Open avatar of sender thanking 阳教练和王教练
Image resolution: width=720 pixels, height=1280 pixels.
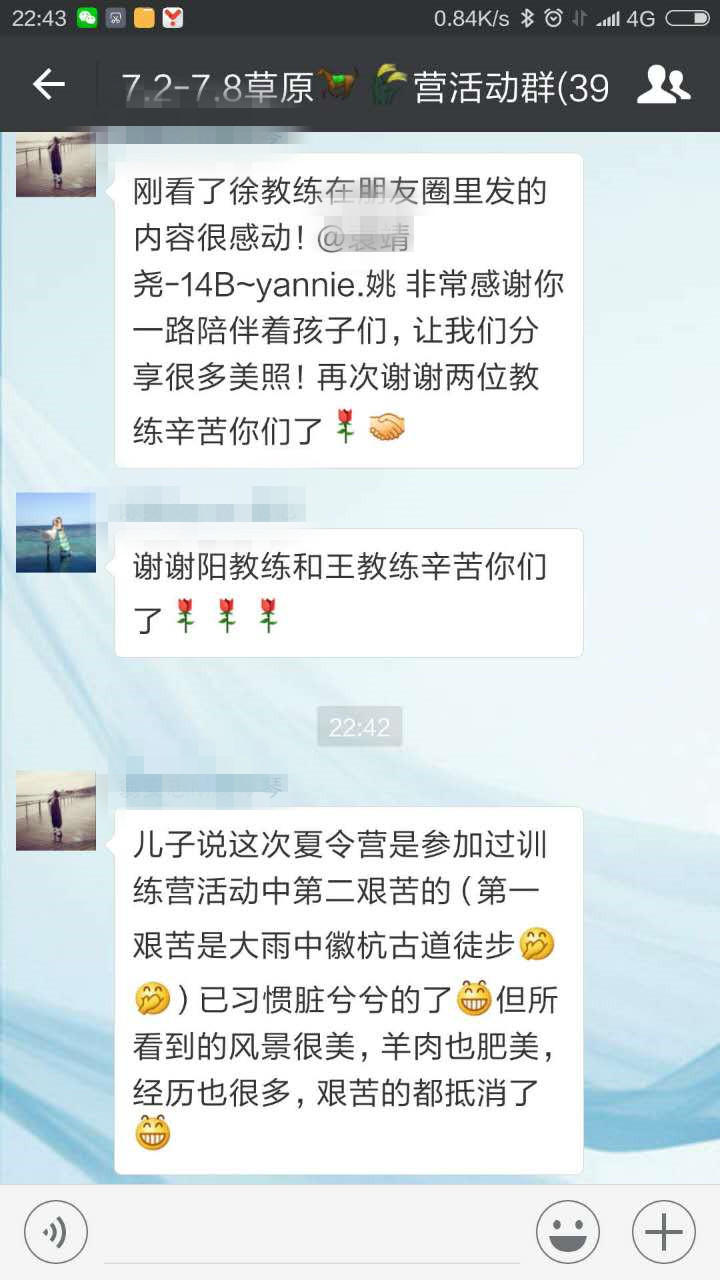(x=56, y=532)
